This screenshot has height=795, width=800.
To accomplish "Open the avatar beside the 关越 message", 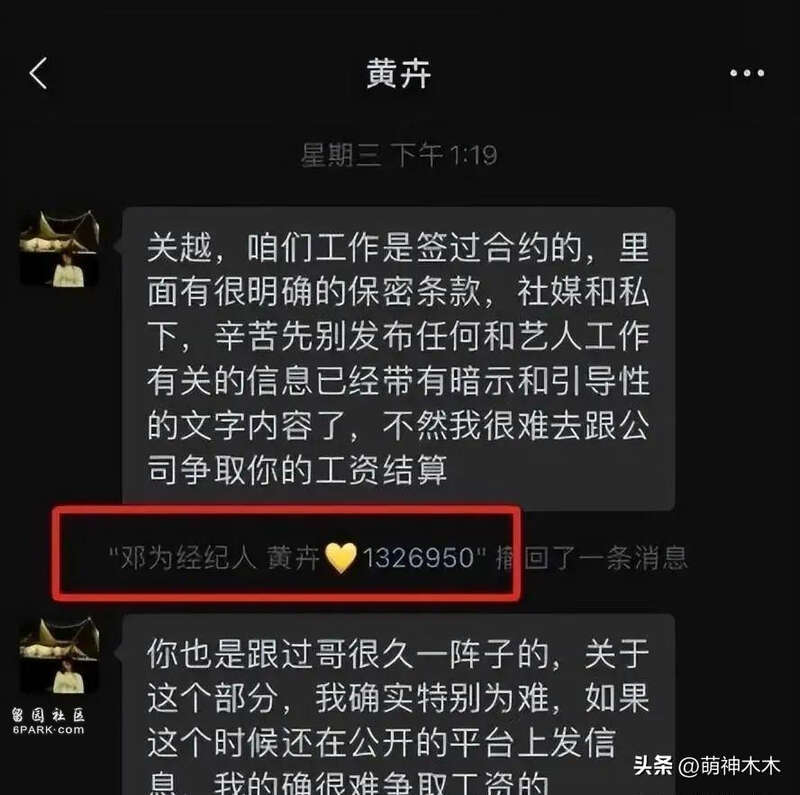I will (x=60, y=248).
